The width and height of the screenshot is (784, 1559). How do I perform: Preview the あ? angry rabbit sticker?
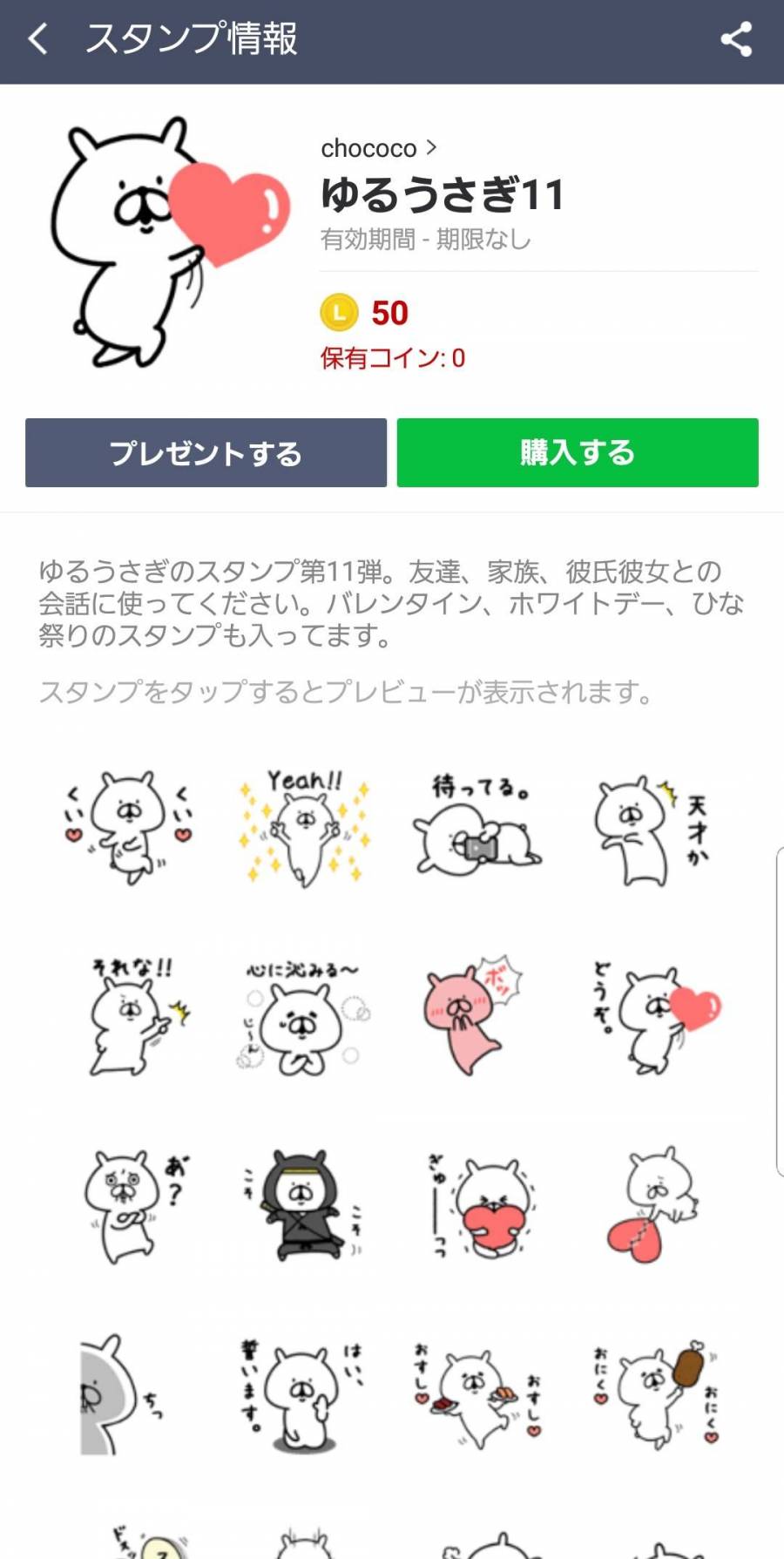click(132, 1207)
